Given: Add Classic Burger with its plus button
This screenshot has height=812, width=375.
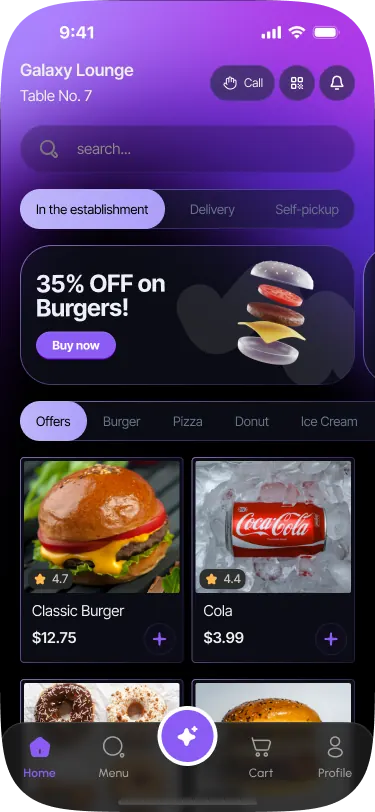Looking at the screenshot, I should [160, 639].
